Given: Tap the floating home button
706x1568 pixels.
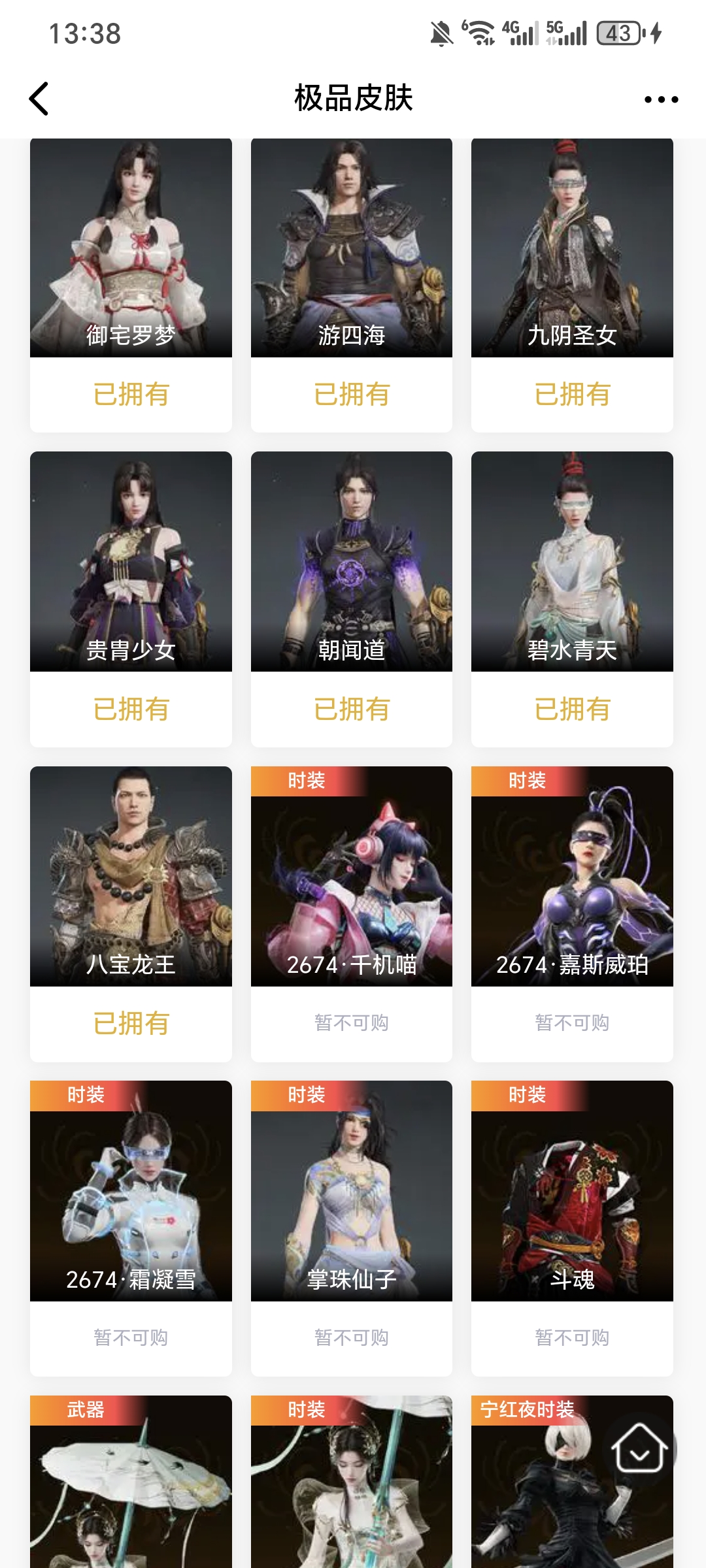Looking at the screenshot, I should pyautogui.click(x=639, y=1450).
